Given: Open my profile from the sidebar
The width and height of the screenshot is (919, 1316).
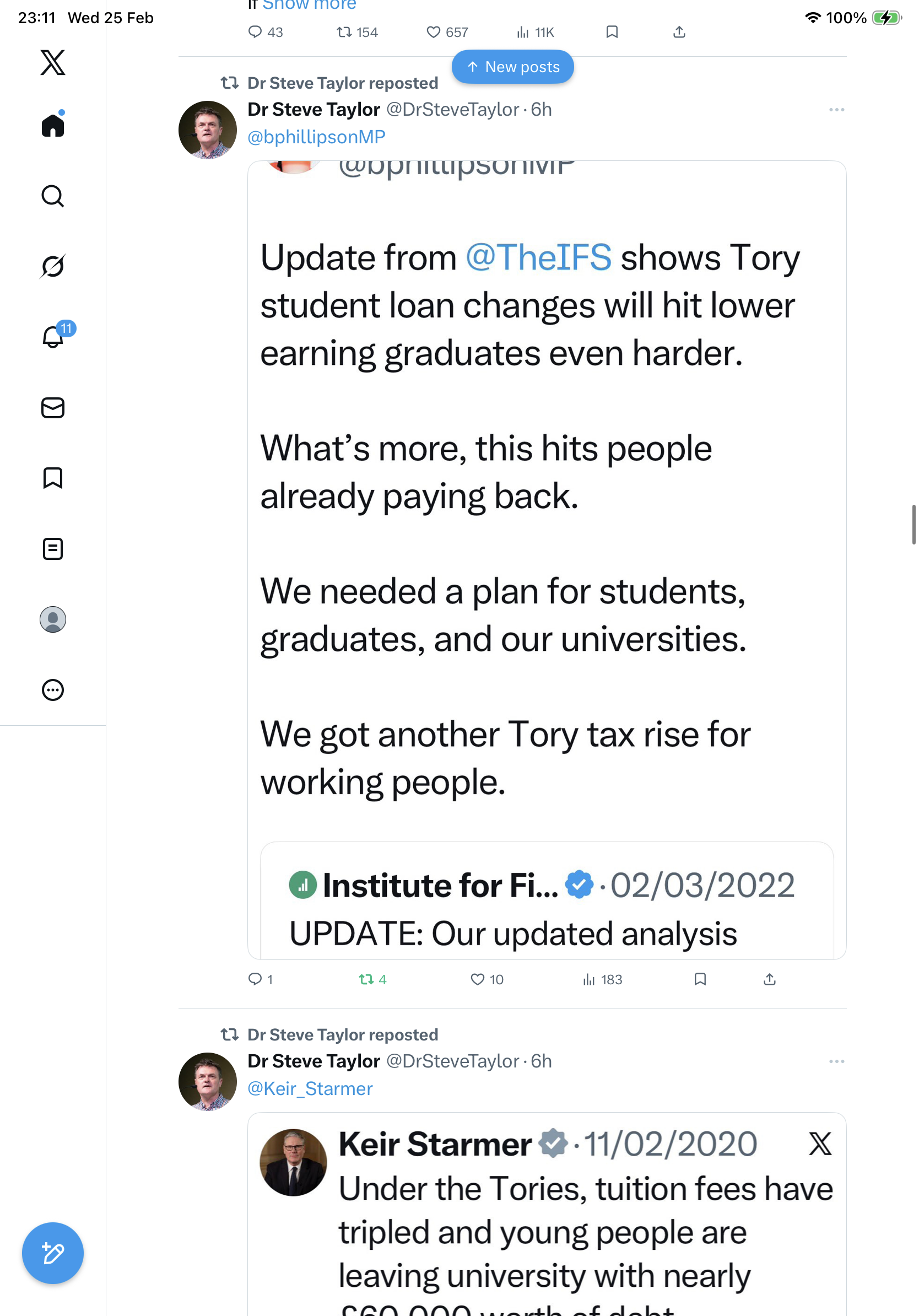Looking at the screenshot, I should pyautogui.click(x=53, y=619).
